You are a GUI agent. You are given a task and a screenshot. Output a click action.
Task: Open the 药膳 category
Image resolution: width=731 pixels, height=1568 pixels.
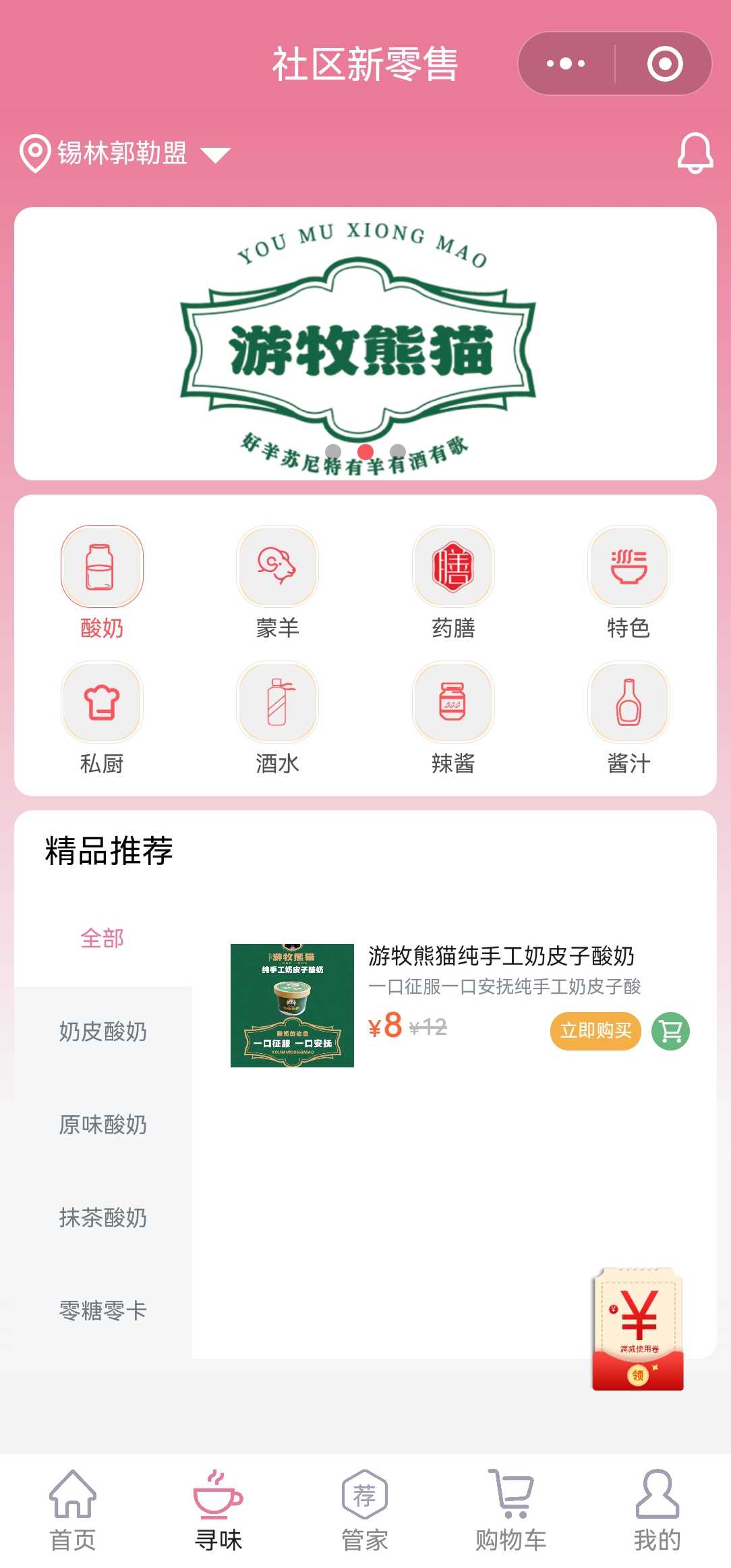pyautogui.click(x=453, y=582)
